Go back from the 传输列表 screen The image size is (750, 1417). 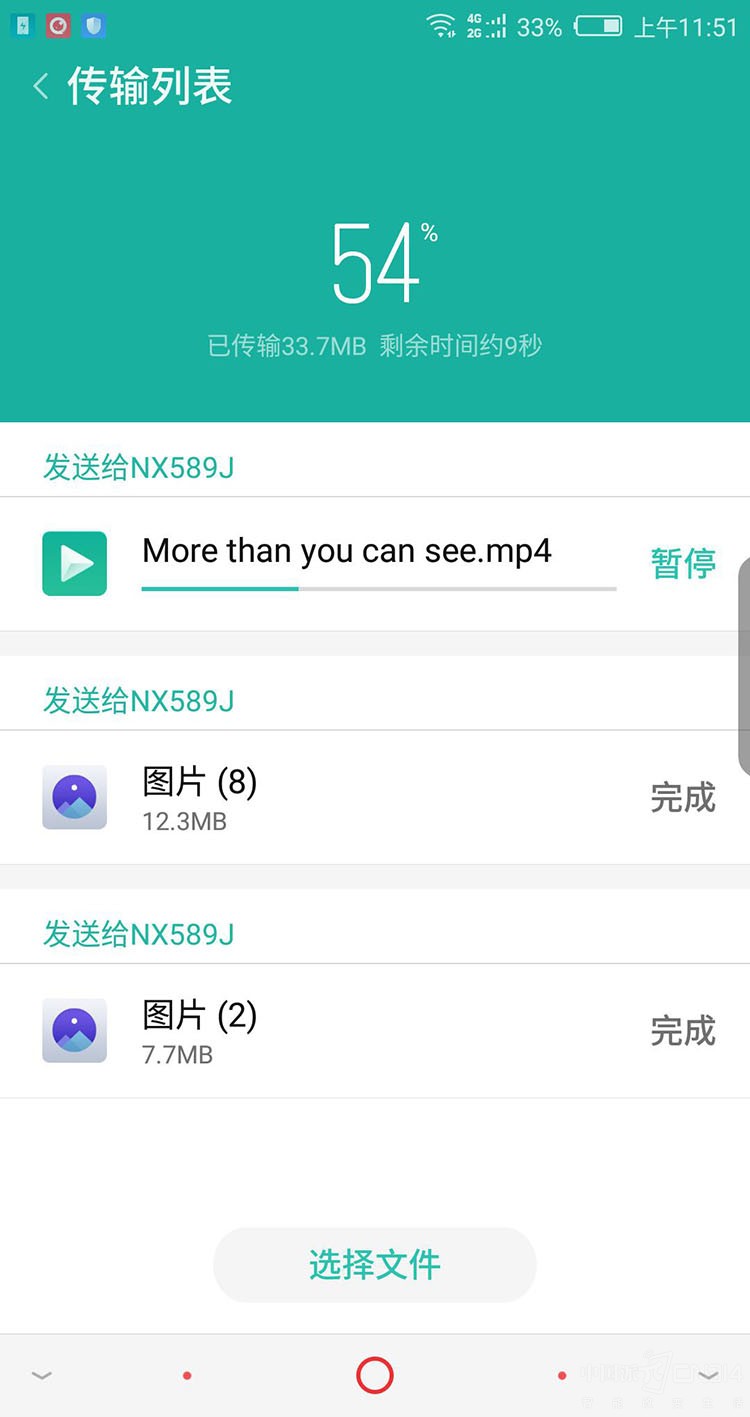click(41, 86)
